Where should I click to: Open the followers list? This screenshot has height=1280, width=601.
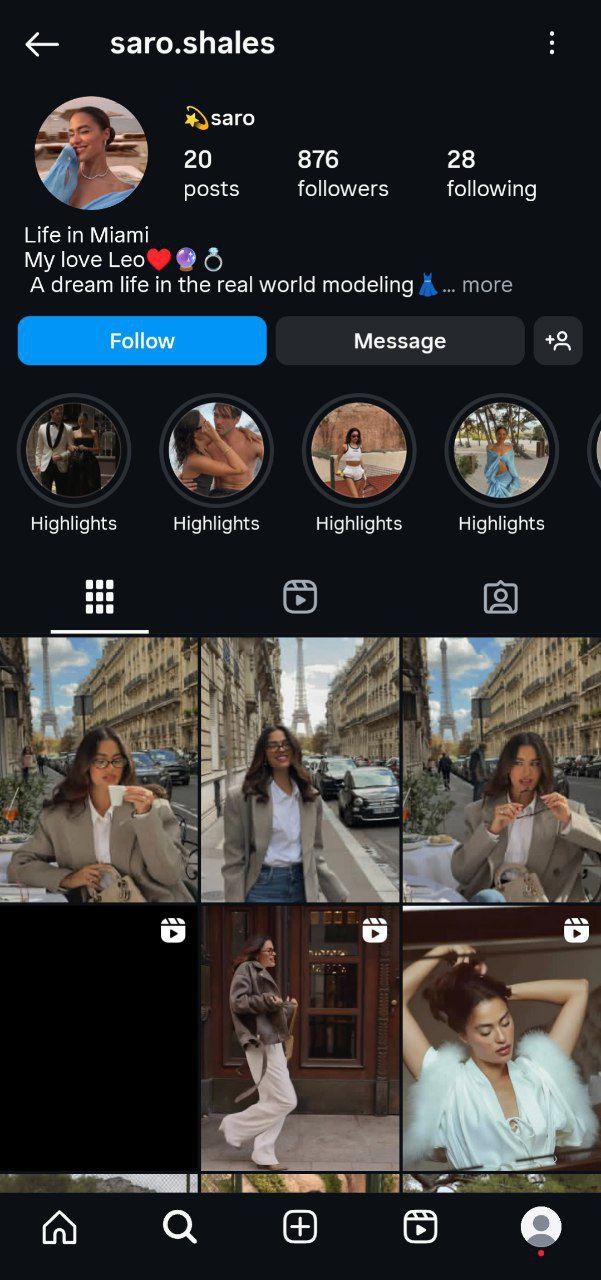pos(342,173)
